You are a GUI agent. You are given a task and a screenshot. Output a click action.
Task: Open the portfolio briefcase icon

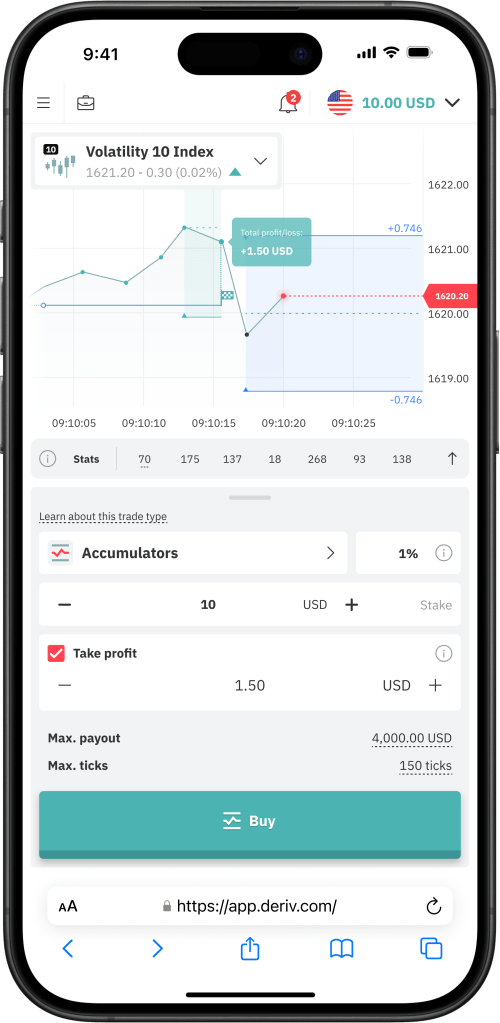point(86,102)
